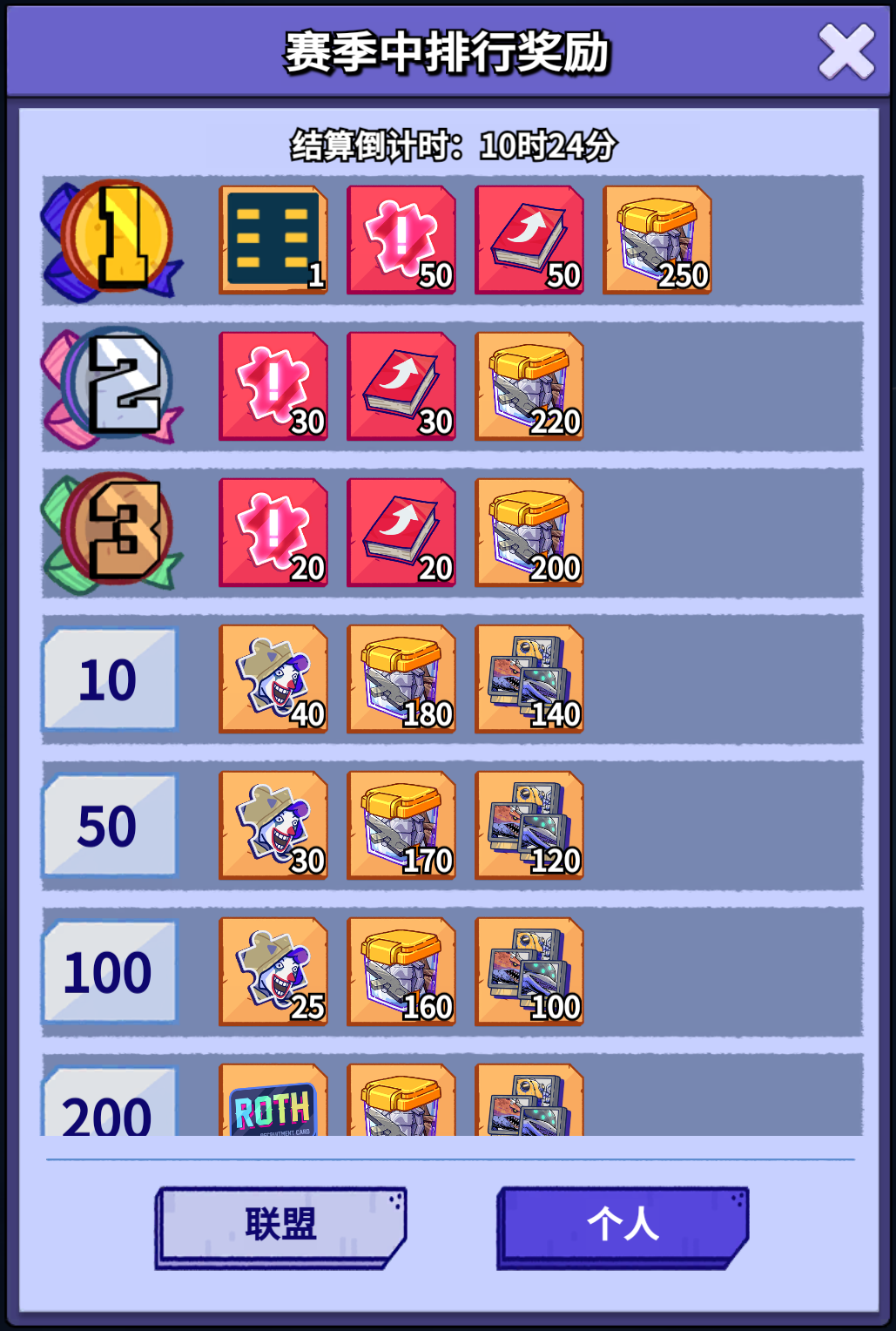Inspect the rank 10 clown puzzle reward

point(273,679)
